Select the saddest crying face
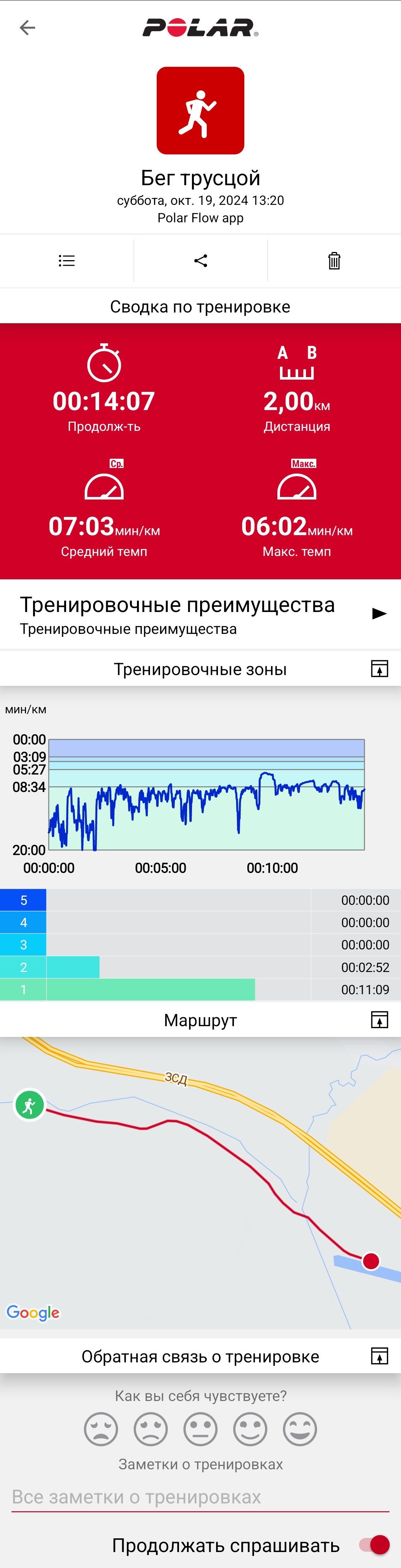The height and width of the screenshot is (1568, 401). click(x=101, y=1428)
